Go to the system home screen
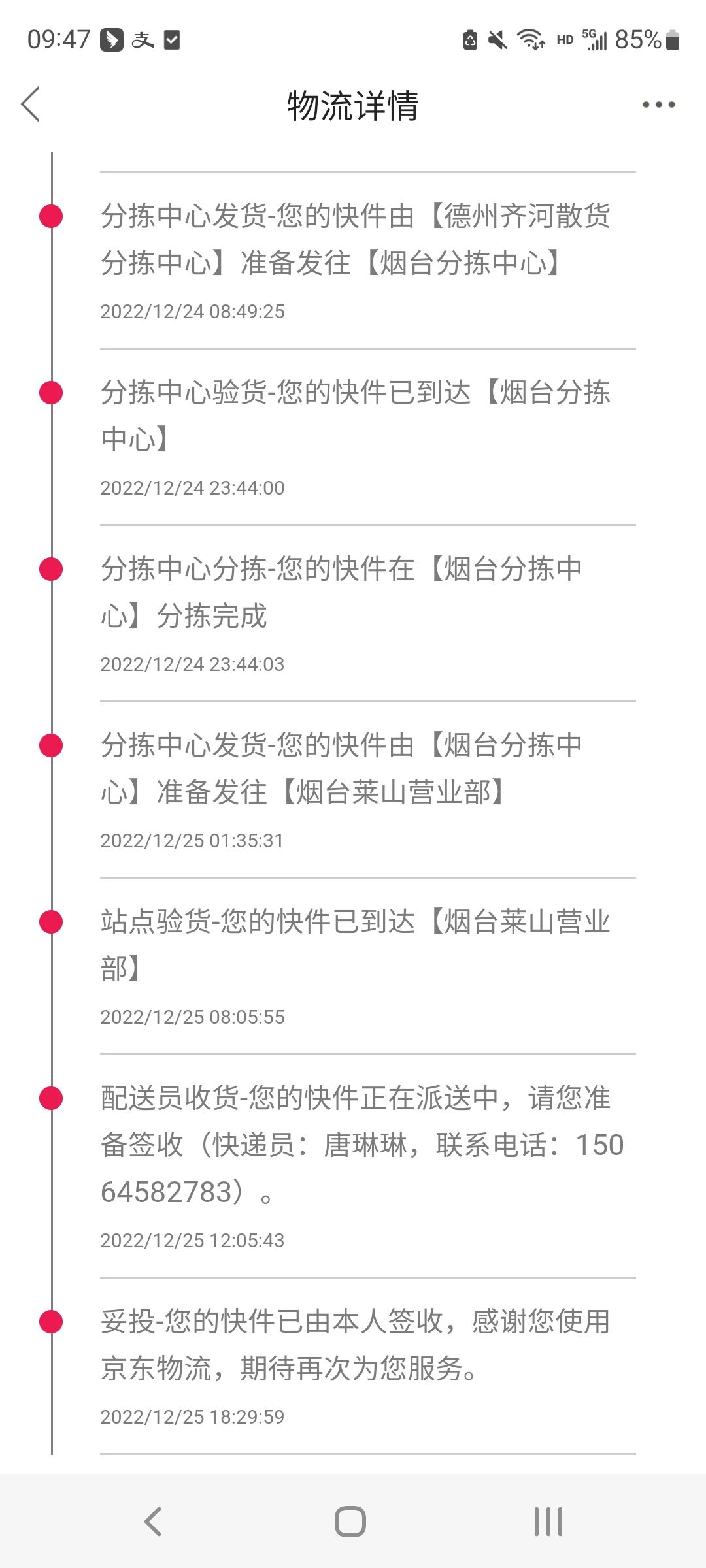706x1568 pixels. [350, 1522]
